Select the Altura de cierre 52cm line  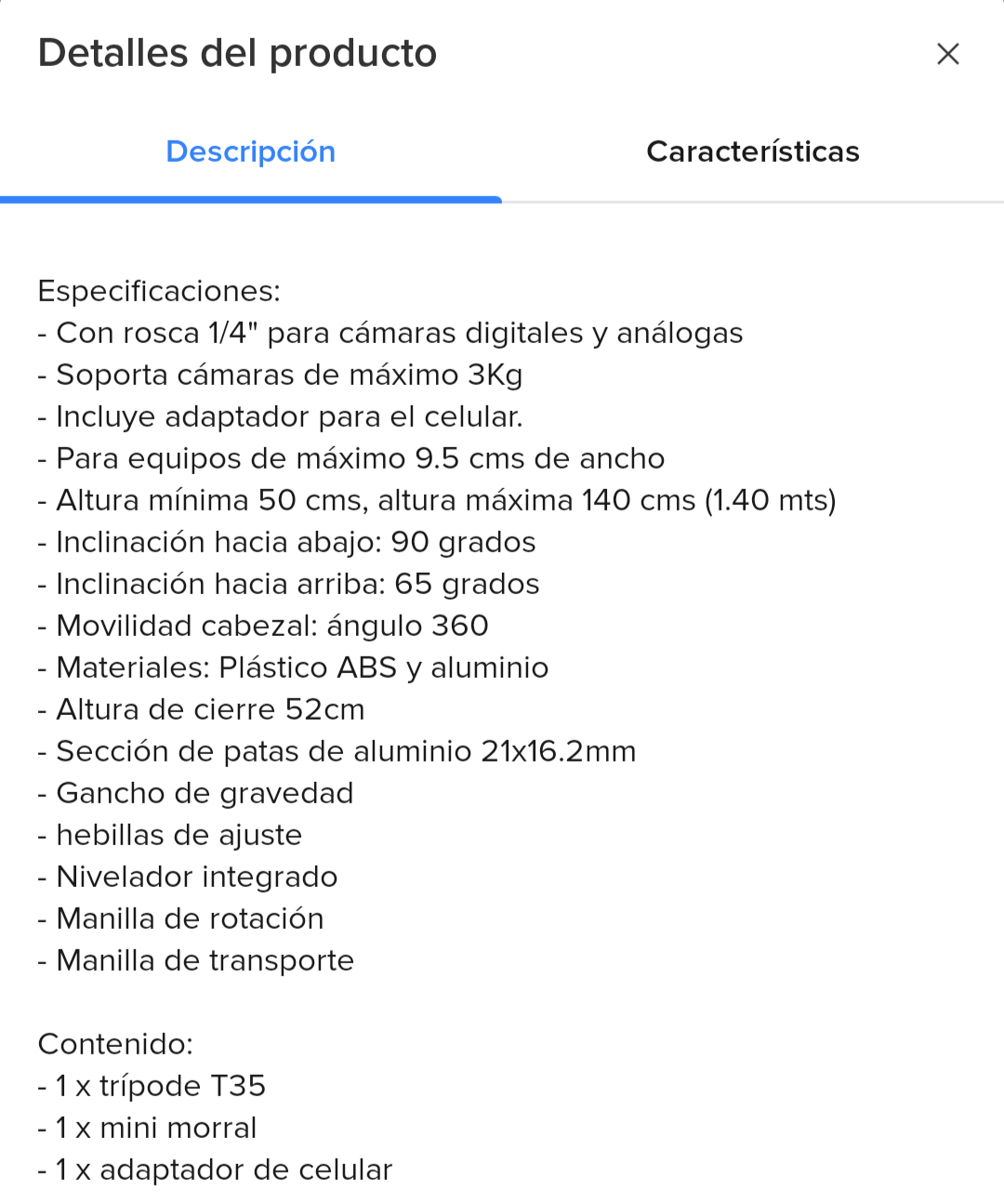coord(201,709)
